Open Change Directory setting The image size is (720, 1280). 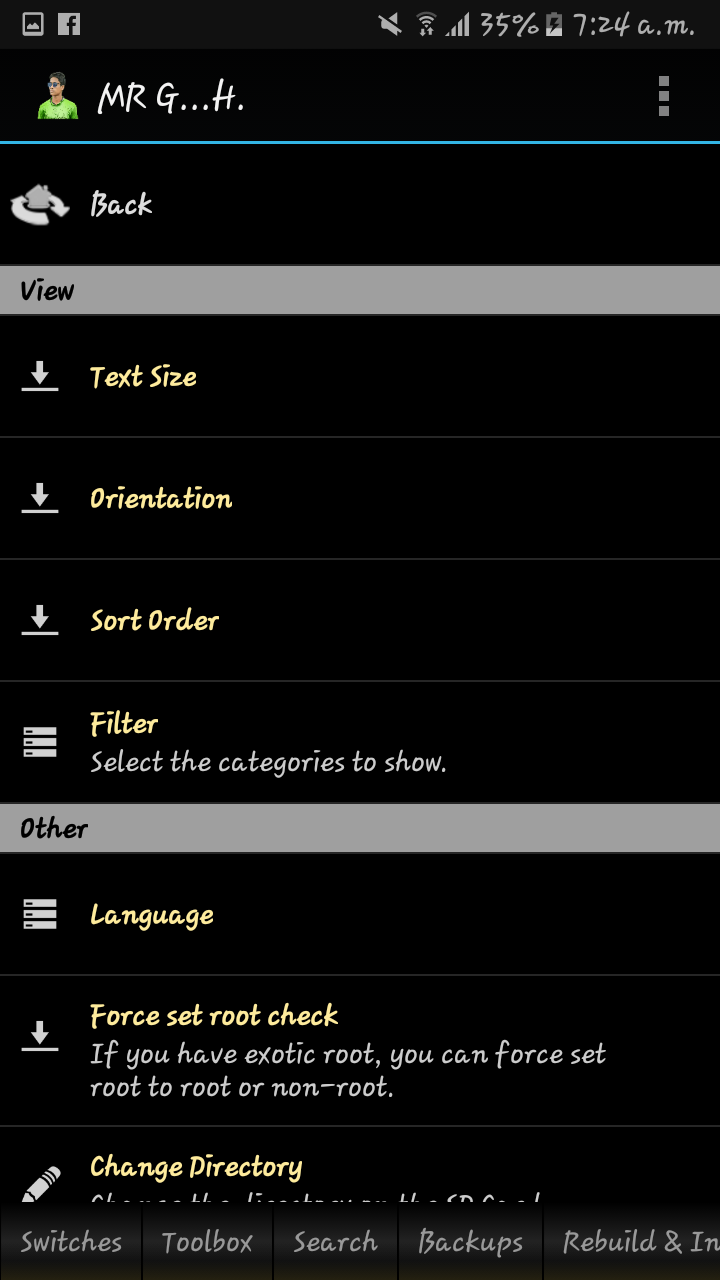[x=360, y=1167]
